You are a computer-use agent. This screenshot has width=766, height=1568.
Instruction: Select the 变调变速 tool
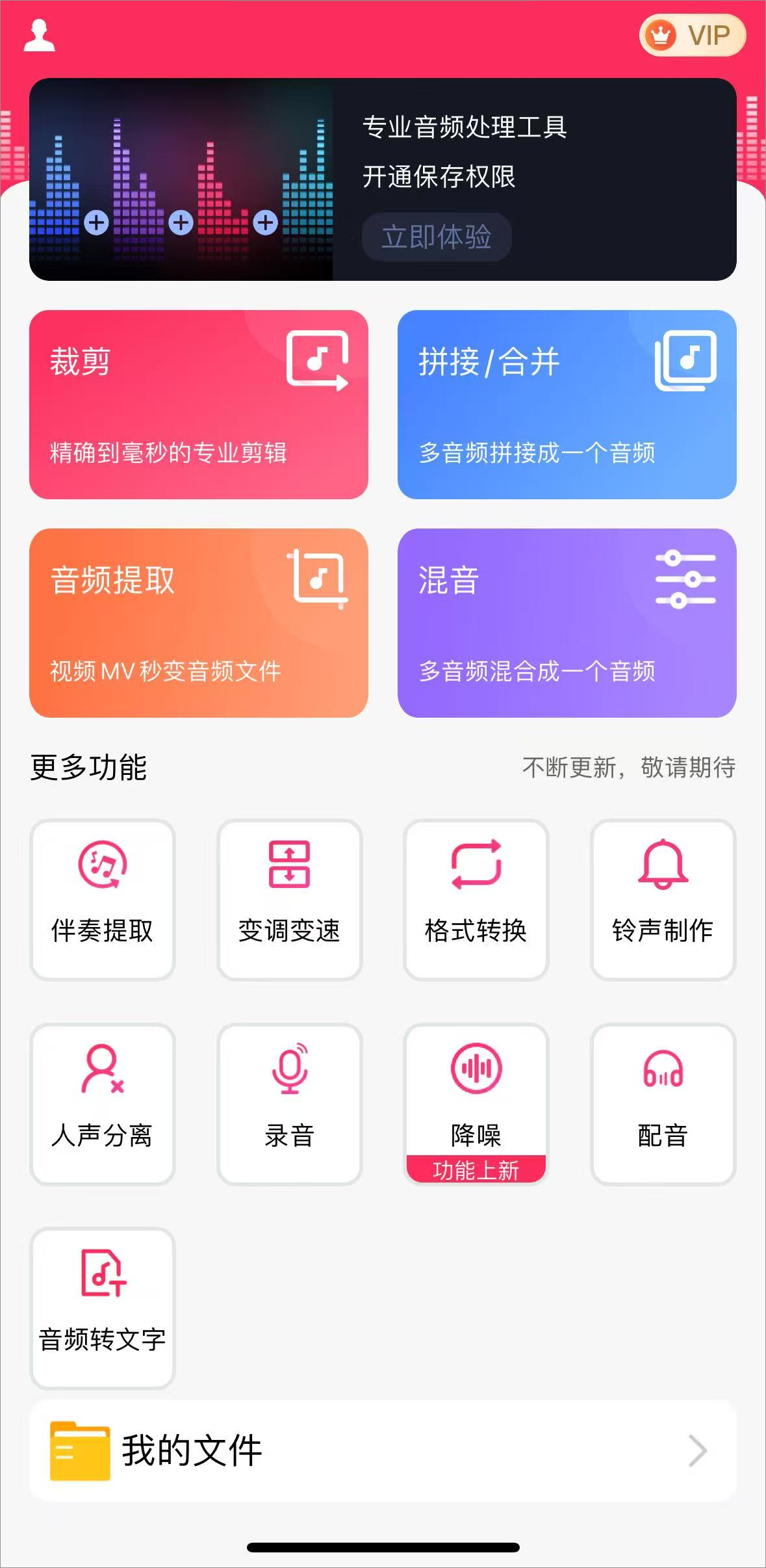[x=290, y=900]
